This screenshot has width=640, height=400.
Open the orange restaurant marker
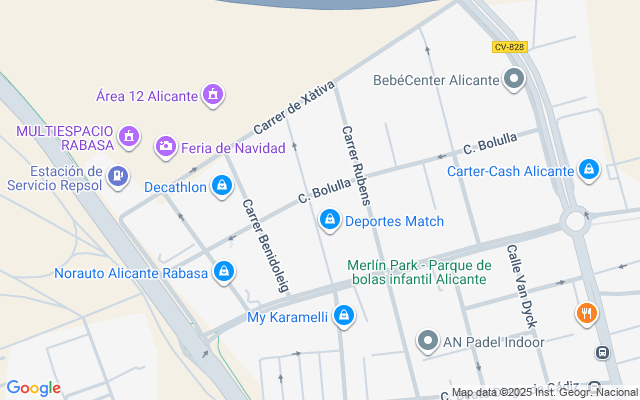[587, 314]
